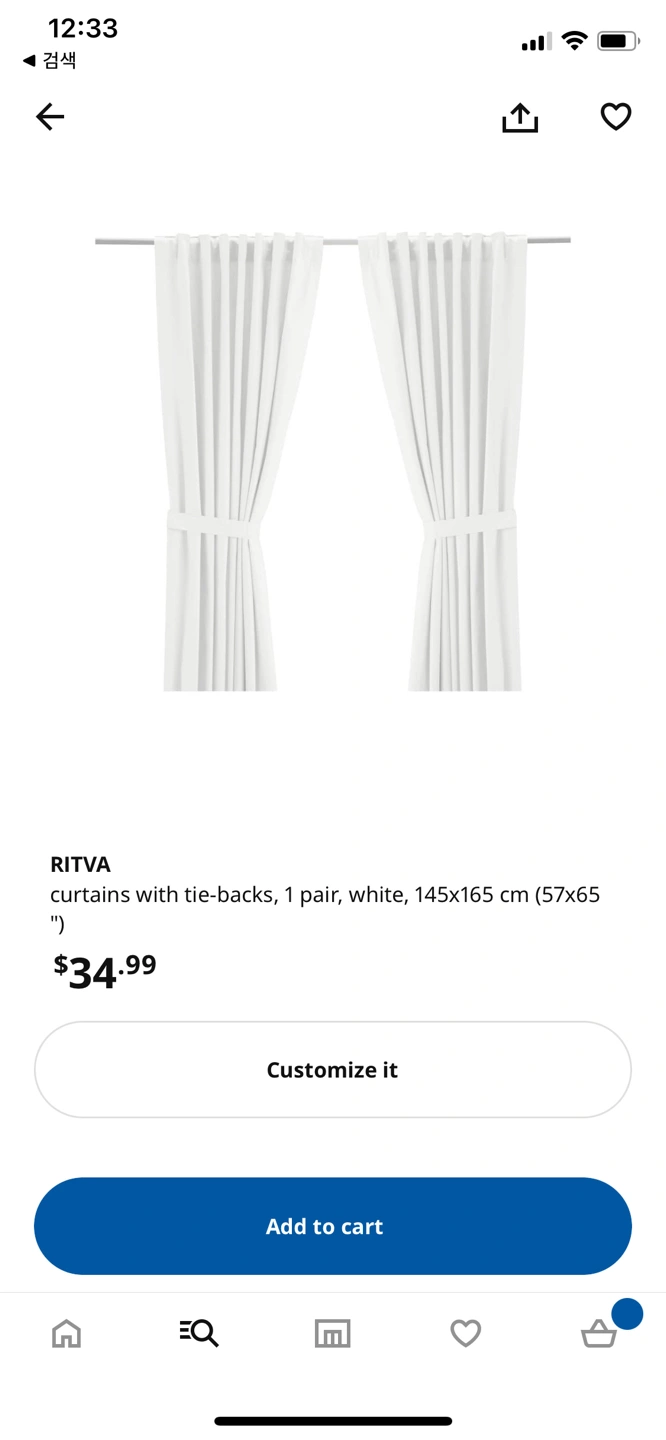Add the curtains to cart
The image size is (666, 1440).
(x=333, y=1226)
